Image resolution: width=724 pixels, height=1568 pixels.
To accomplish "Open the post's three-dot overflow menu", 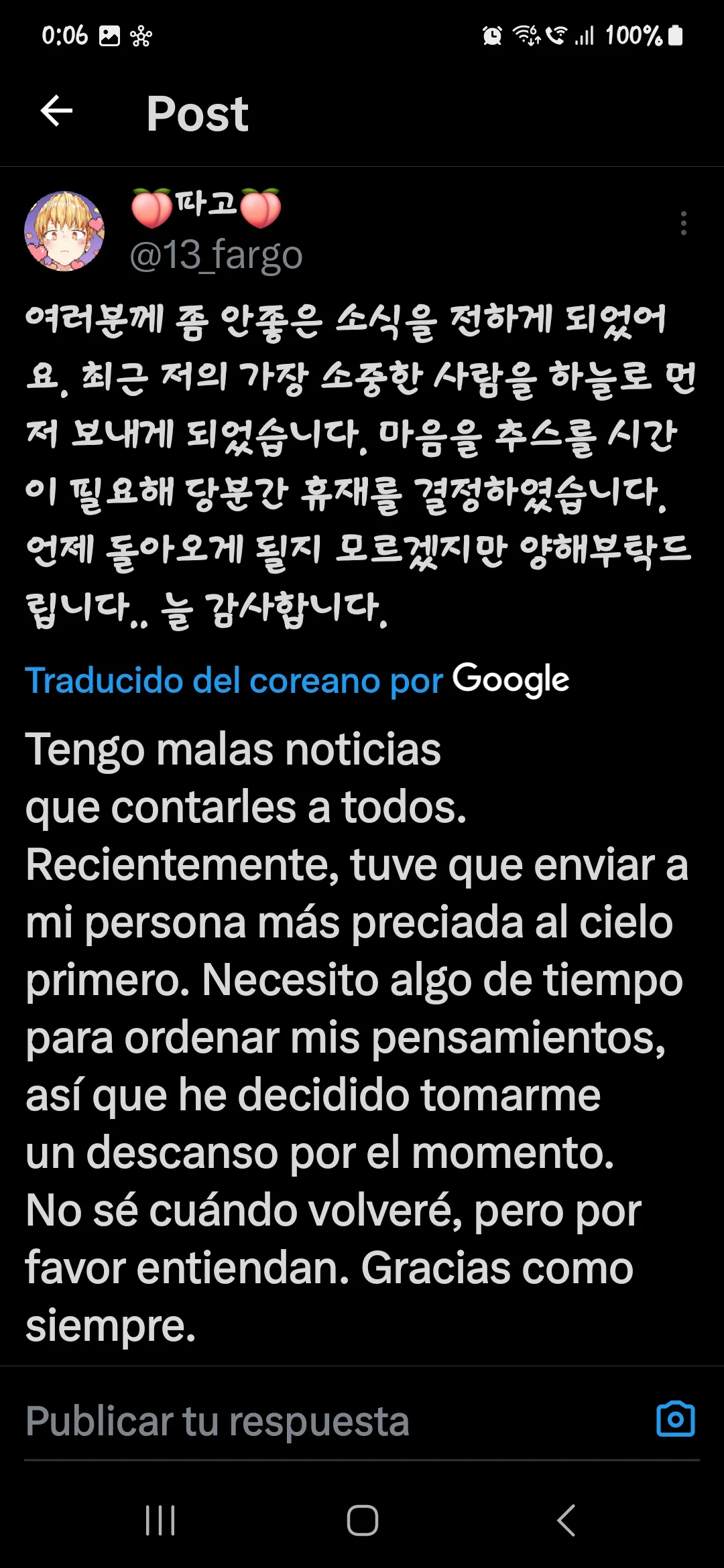I will point(683,223).
